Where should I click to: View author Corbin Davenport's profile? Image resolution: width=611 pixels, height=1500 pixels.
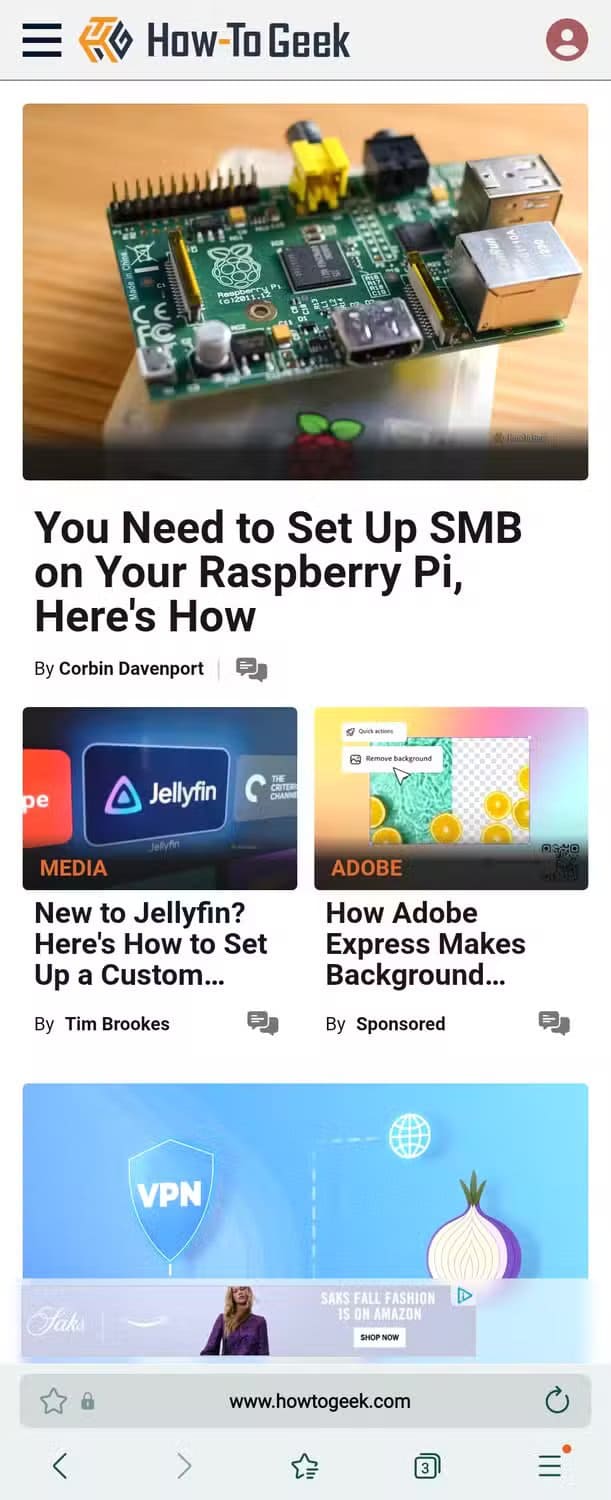pos(131,668)
